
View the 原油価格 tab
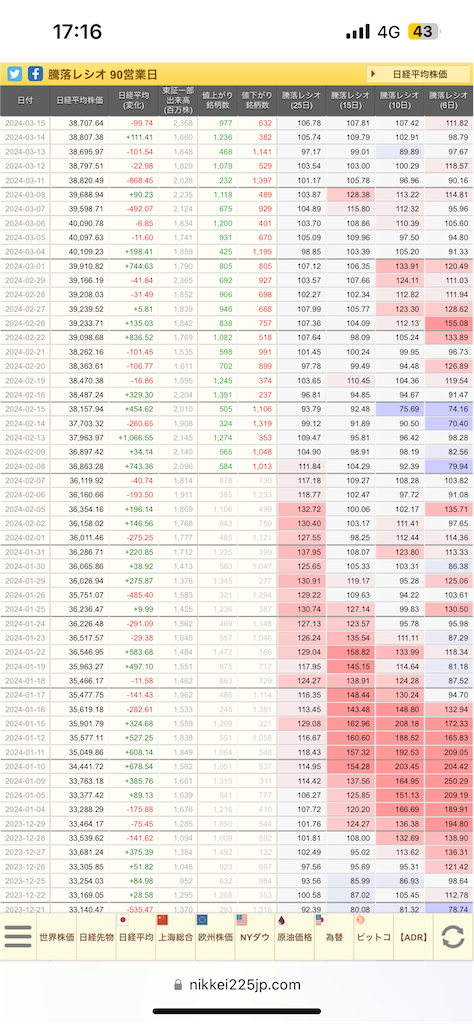[294, 936]
